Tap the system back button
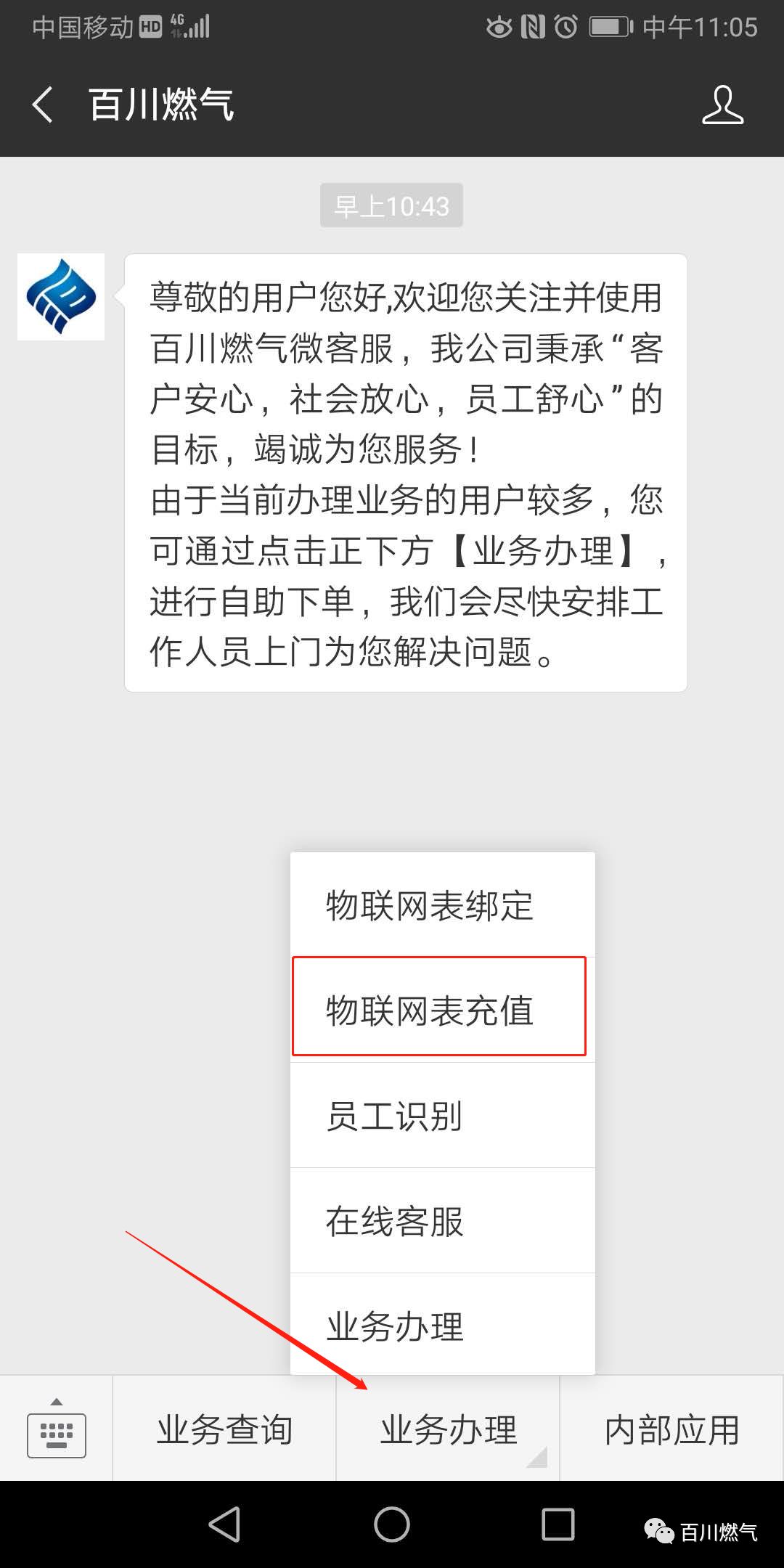Screen dimensions: 784x1568 pos(225,1524)
